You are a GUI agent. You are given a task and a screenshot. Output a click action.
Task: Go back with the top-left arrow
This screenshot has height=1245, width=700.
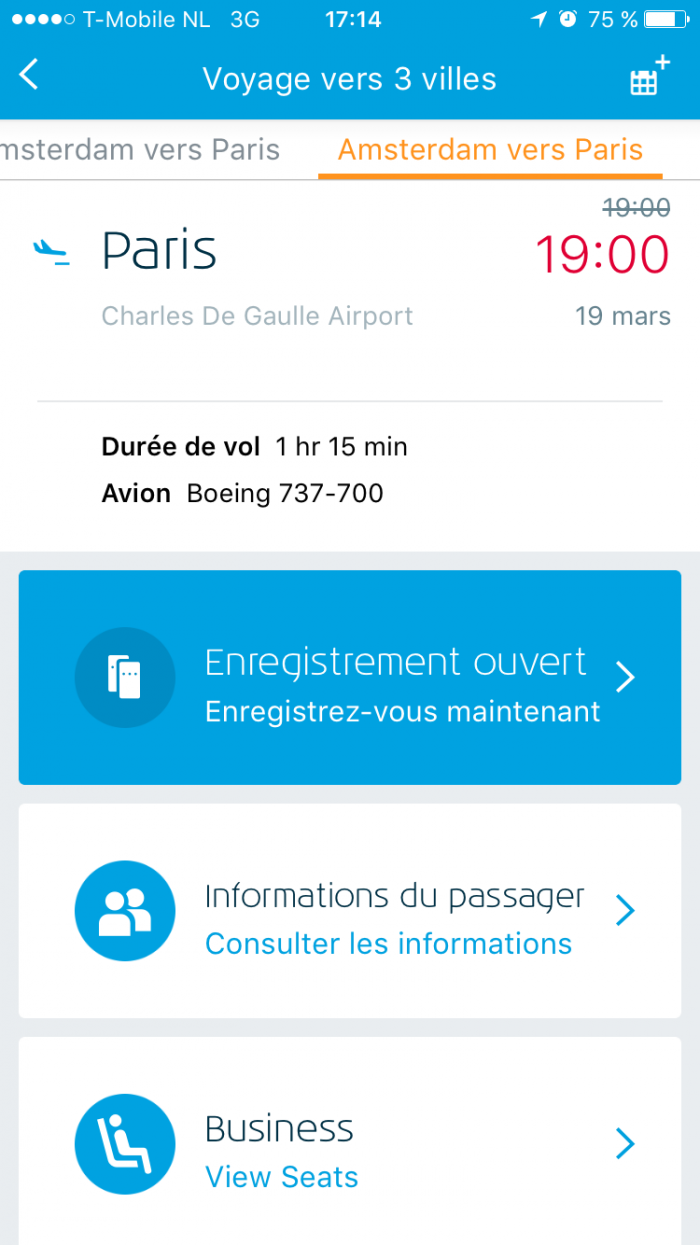(x=29, y=75)
